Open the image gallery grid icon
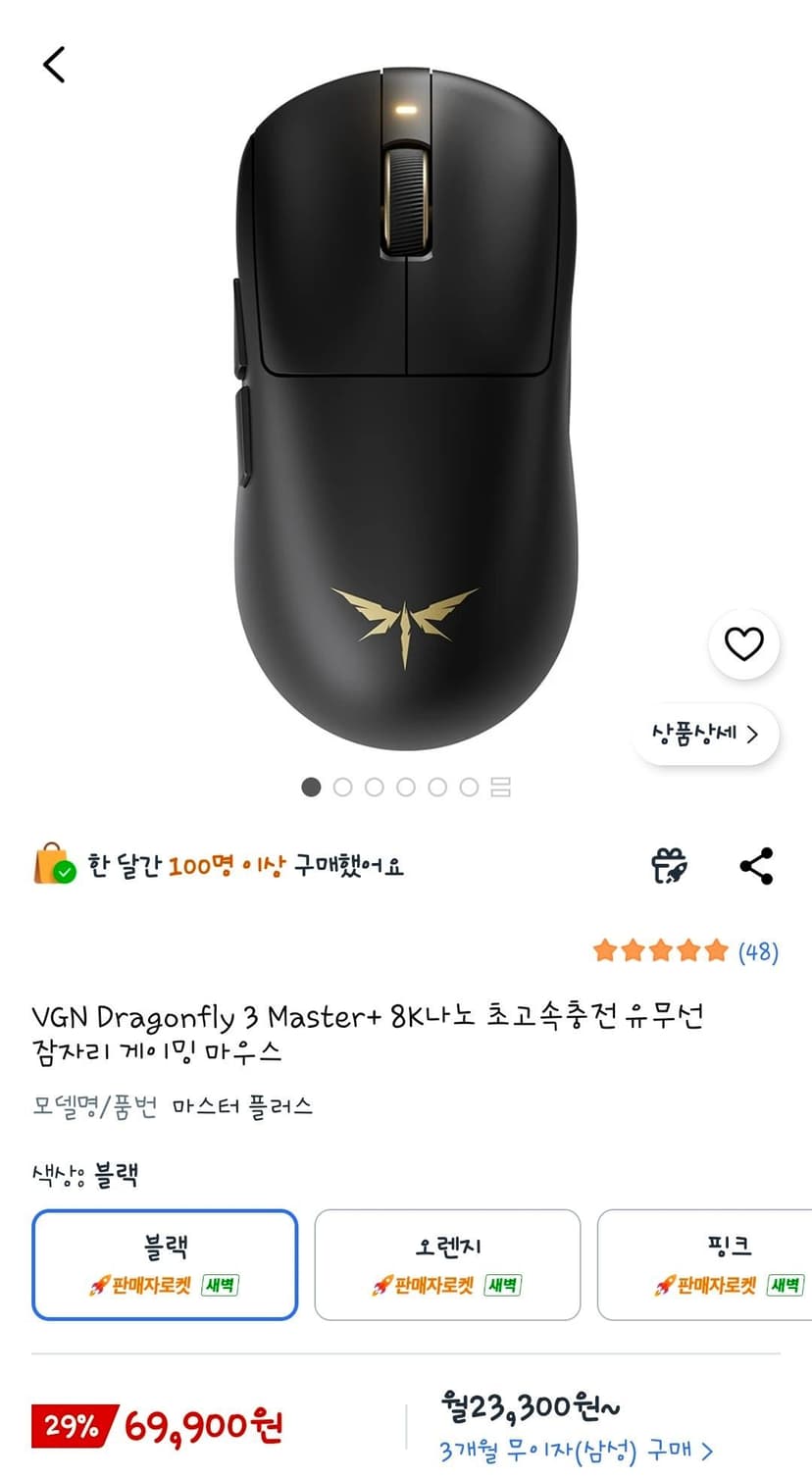812x1478 pixels. [500, 787]
